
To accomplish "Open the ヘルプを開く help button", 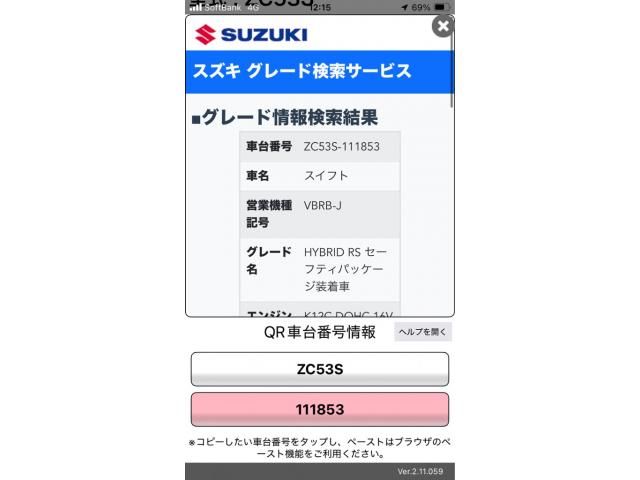I will pos(423,332).
